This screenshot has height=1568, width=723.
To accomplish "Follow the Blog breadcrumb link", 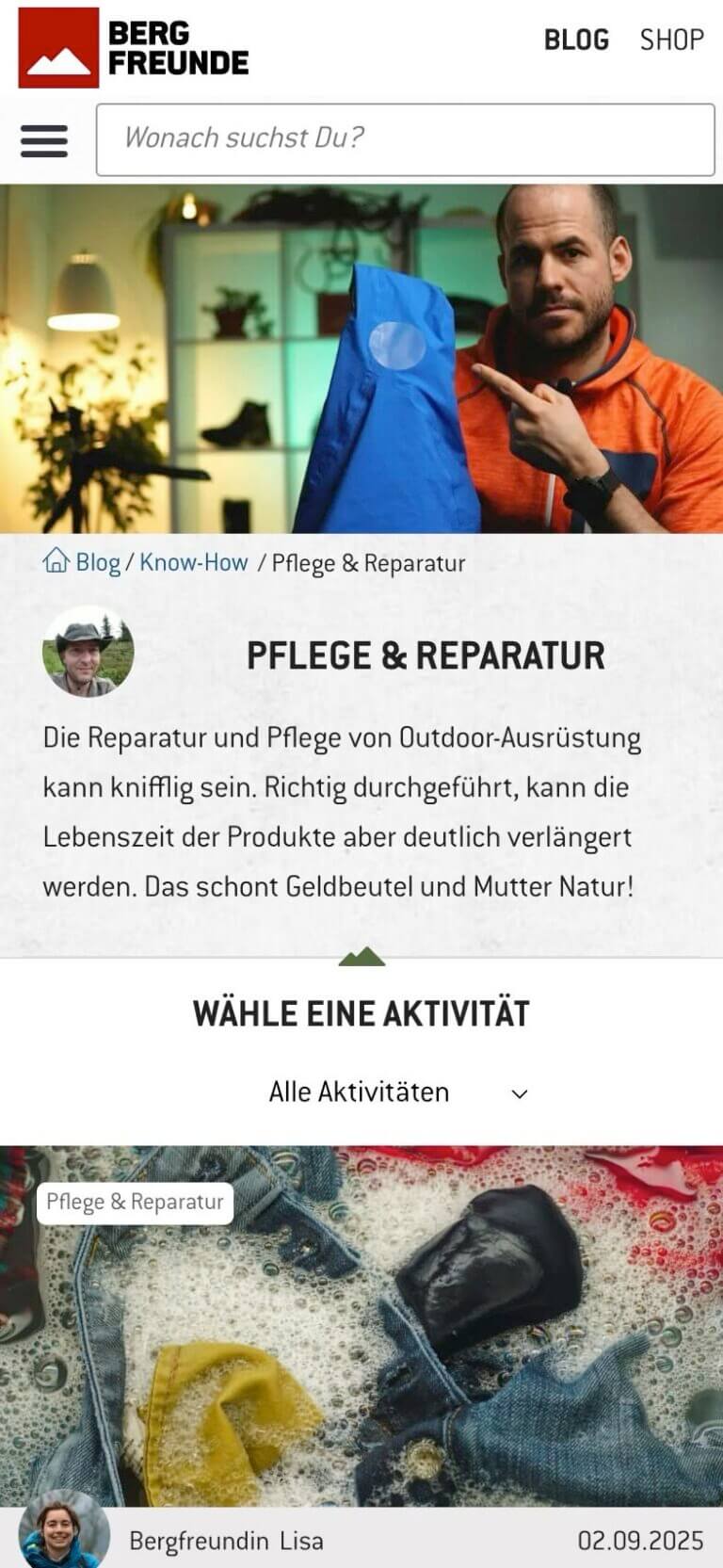I will [97, 563].
